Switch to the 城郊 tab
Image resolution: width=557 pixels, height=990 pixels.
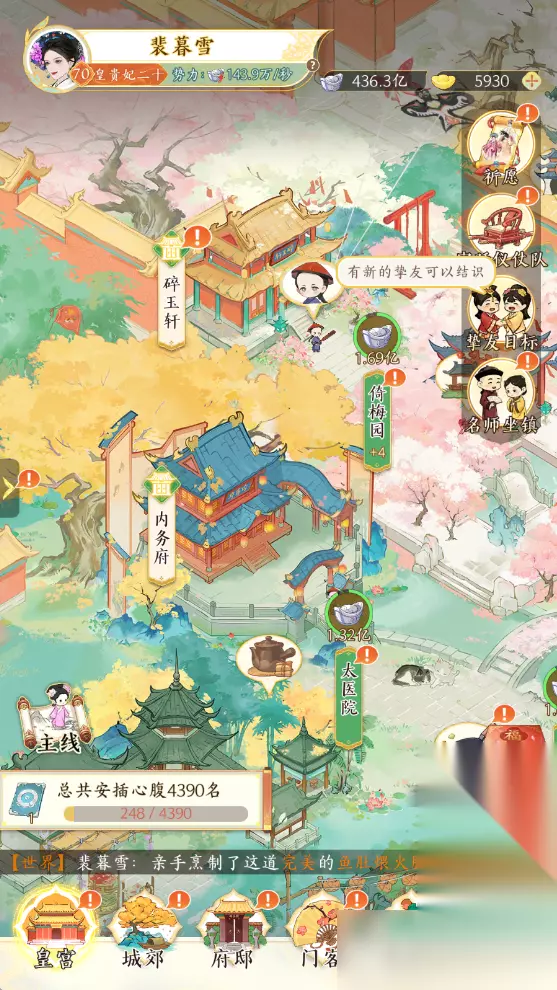tap(144, 931)
